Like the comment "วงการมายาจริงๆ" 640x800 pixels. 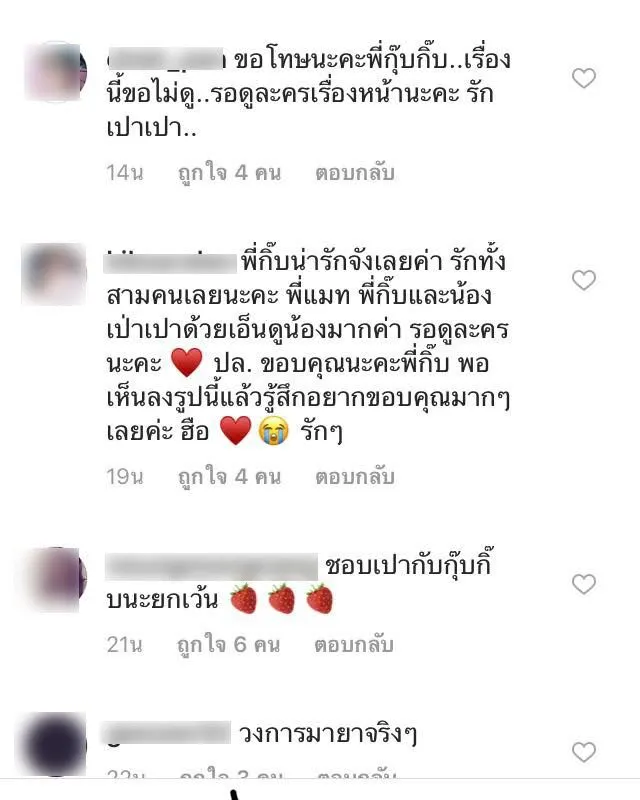click(583, 752)
